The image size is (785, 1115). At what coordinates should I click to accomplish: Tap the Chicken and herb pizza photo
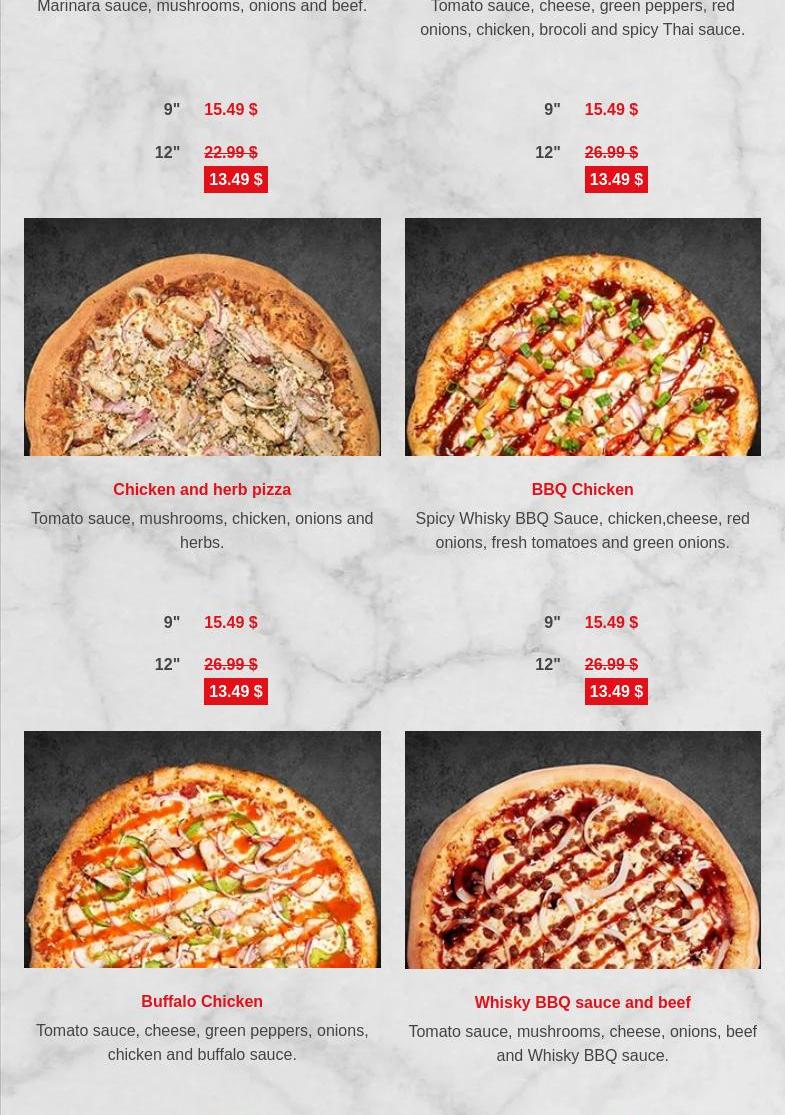(x=202, y=337)
